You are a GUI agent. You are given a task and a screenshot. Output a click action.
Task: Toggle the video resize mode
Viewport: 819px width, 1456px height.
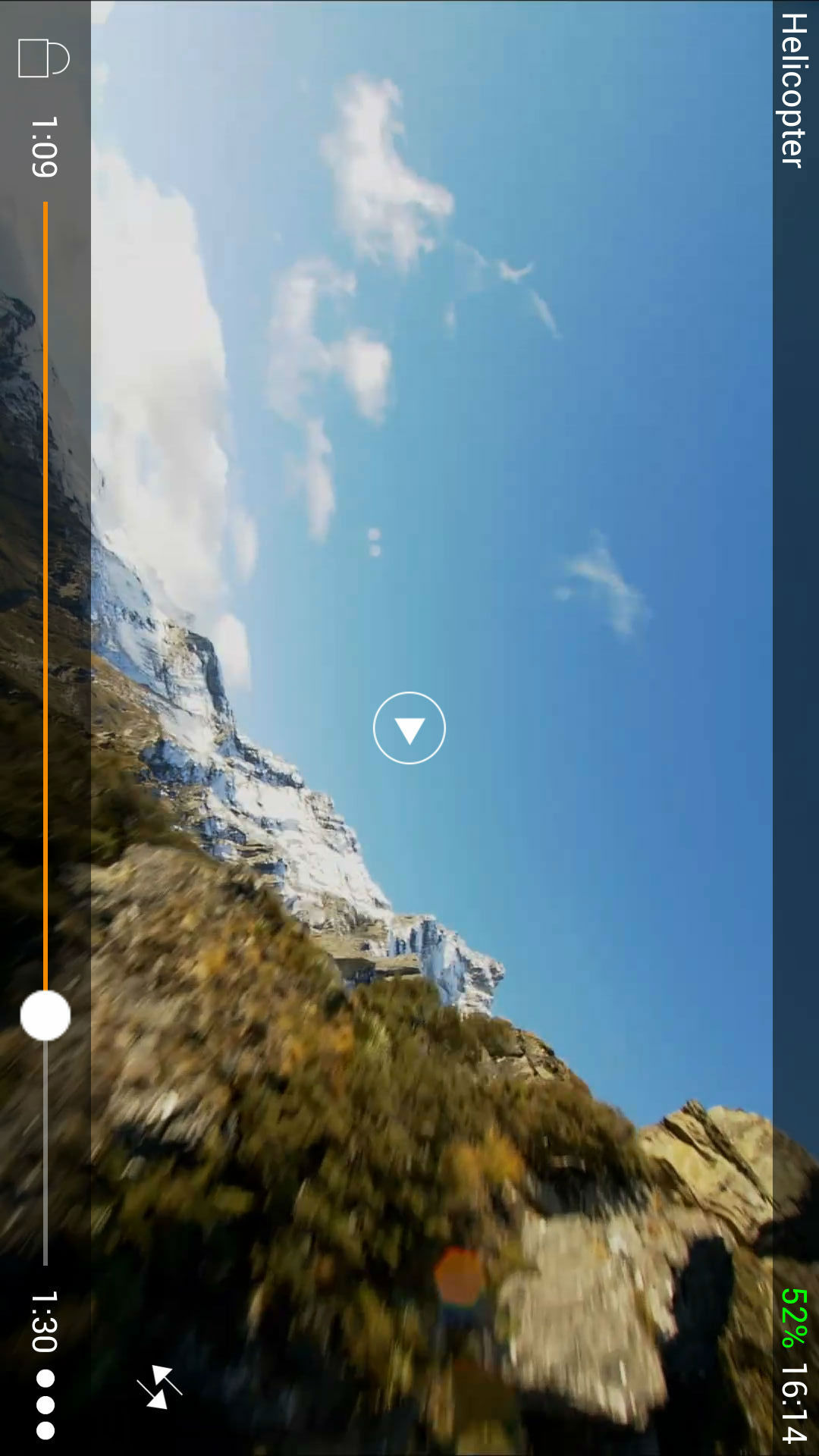coord(159,1387)
